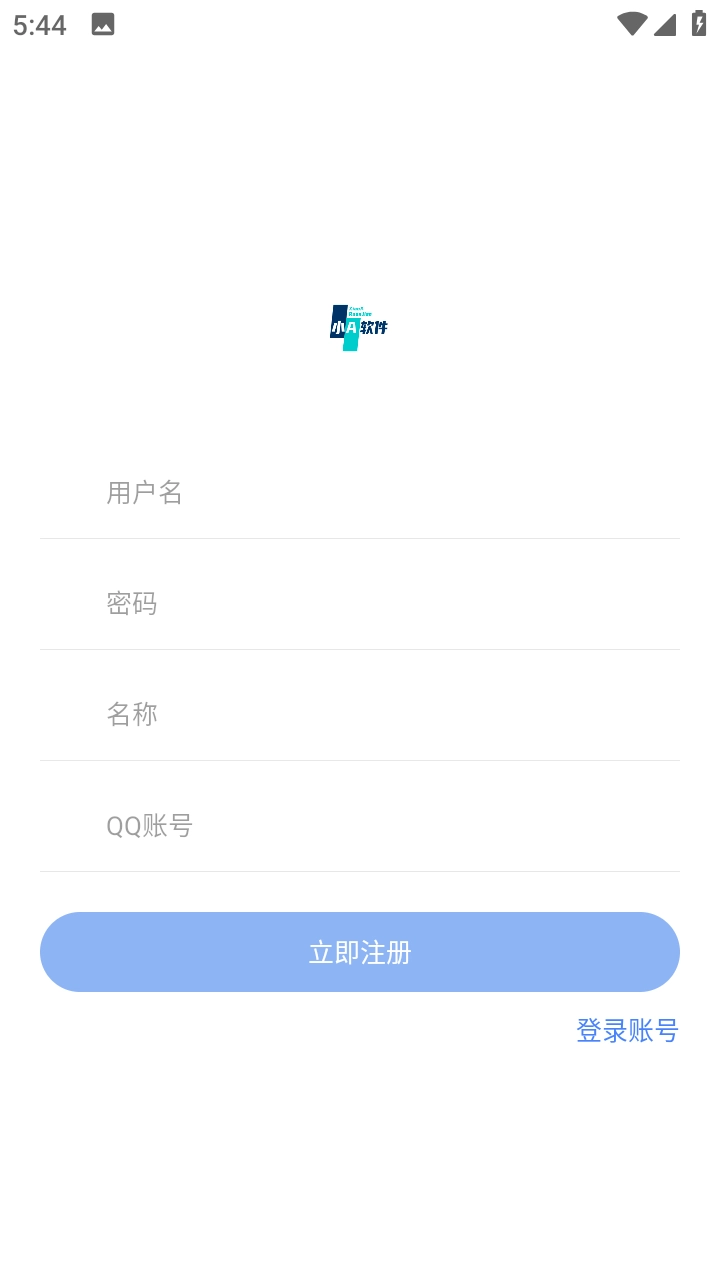Viewport: 720px width, 1280px height.
Task: Go to 登录账号 login link
Action: 627,1031
